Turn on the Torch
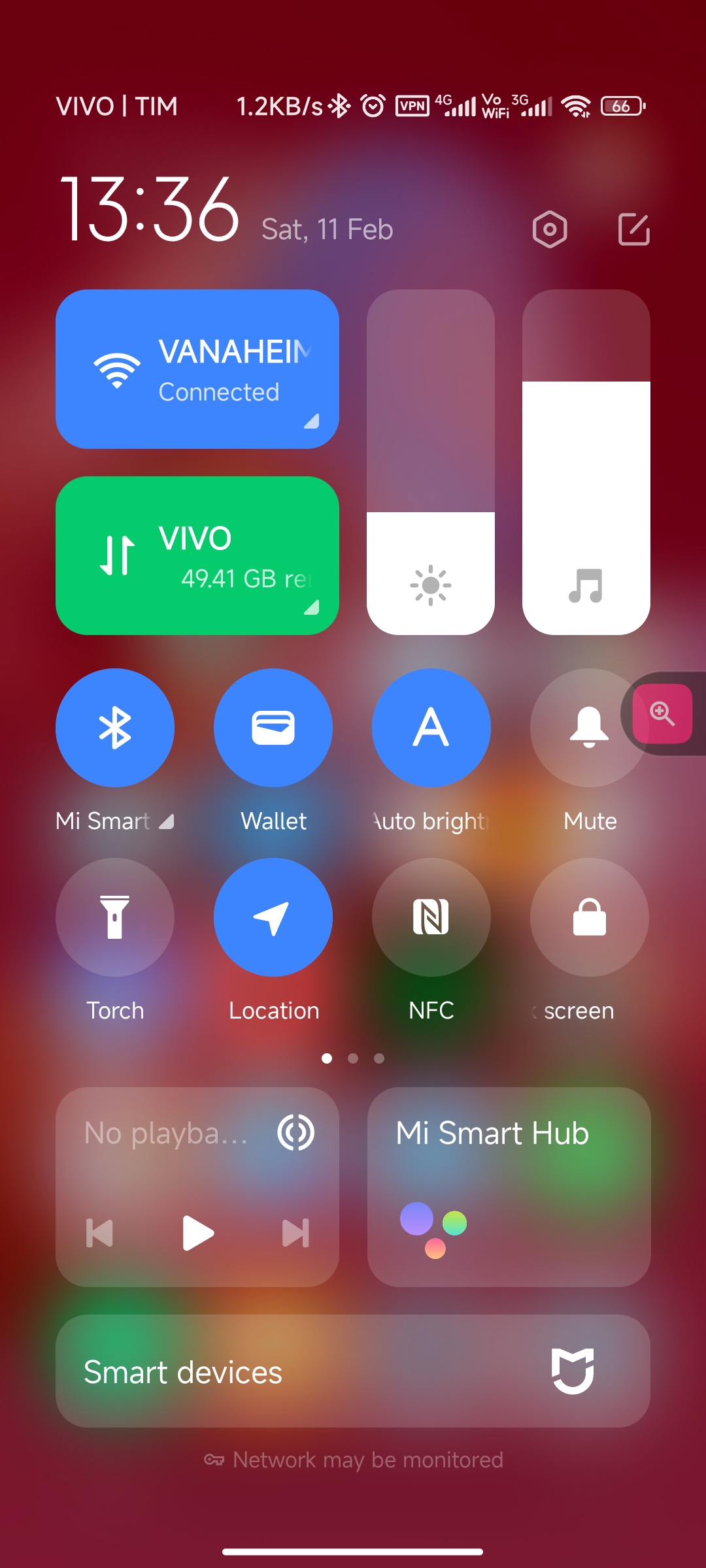The width and height of the screenshot is (706, 1568). [x=115, y=917]
